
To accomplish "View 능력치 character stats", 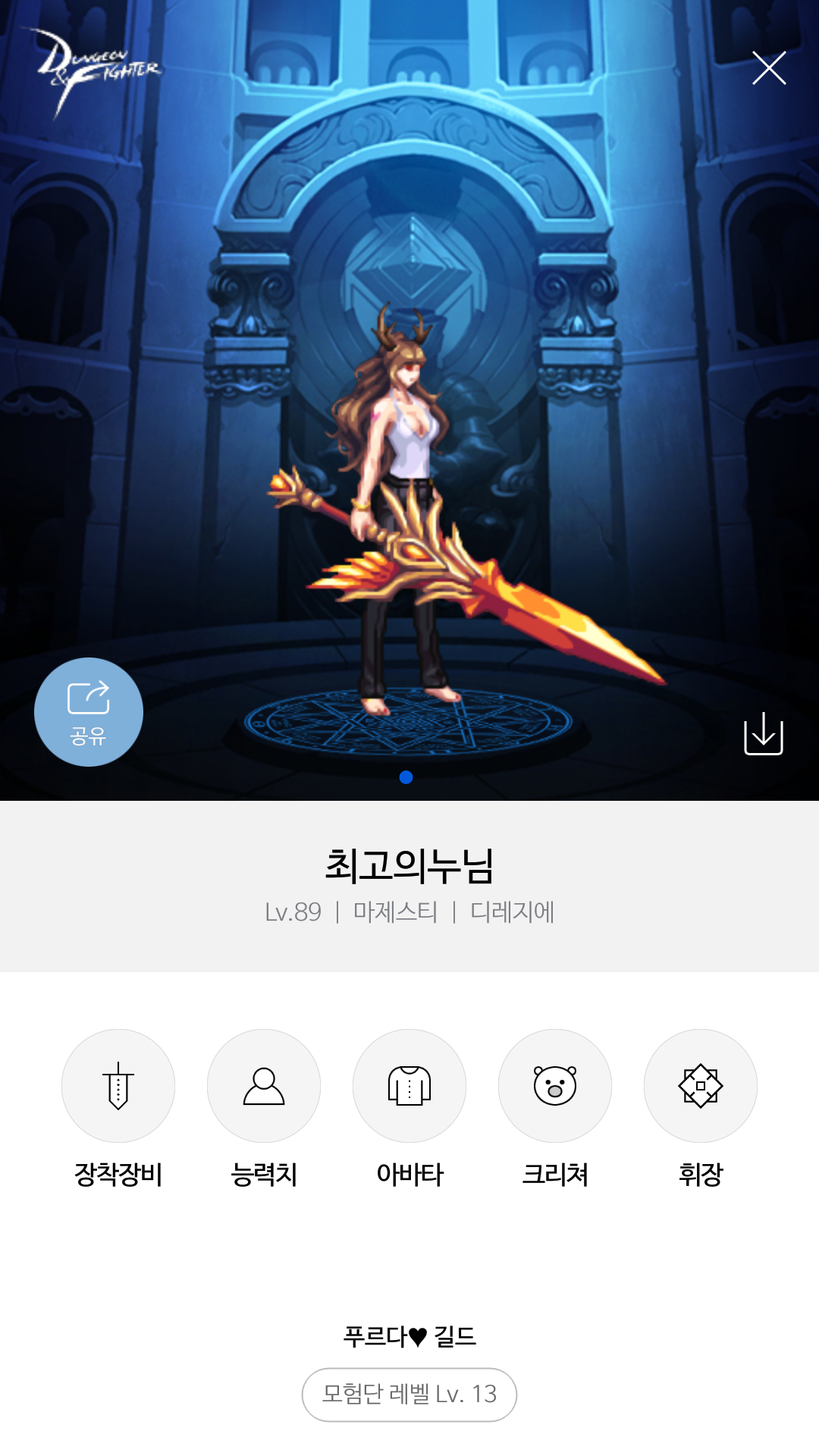I will pyautogui.click(x=264, y=1086).
